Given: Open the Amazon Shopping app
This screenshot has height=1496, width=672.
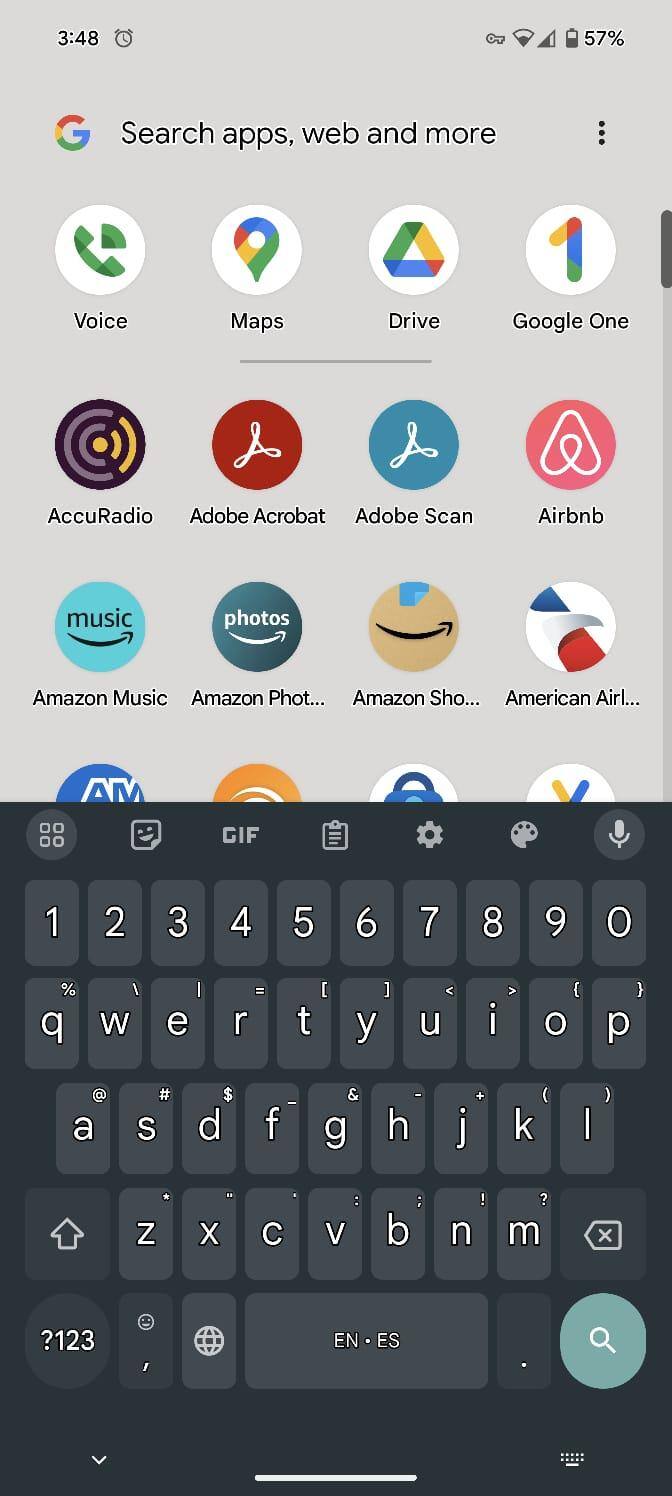Looking at the screenshot, I should point(414,627).
